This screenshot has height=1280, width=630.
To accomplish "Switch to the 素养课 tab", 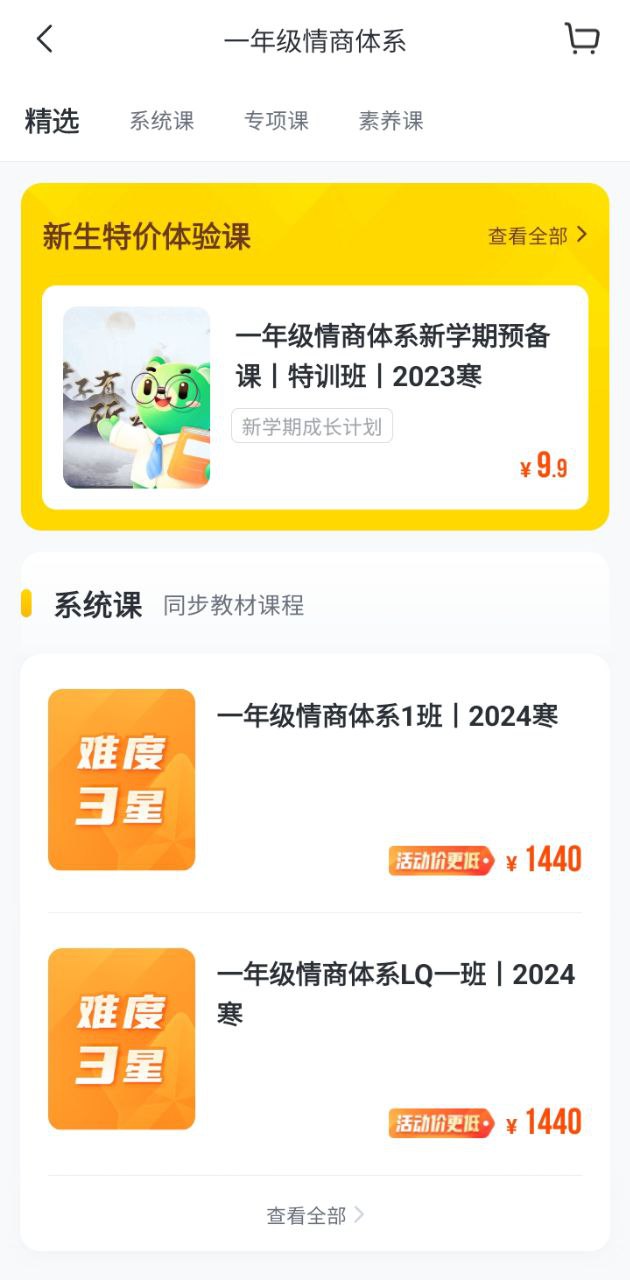I will (x=391, y=121).
